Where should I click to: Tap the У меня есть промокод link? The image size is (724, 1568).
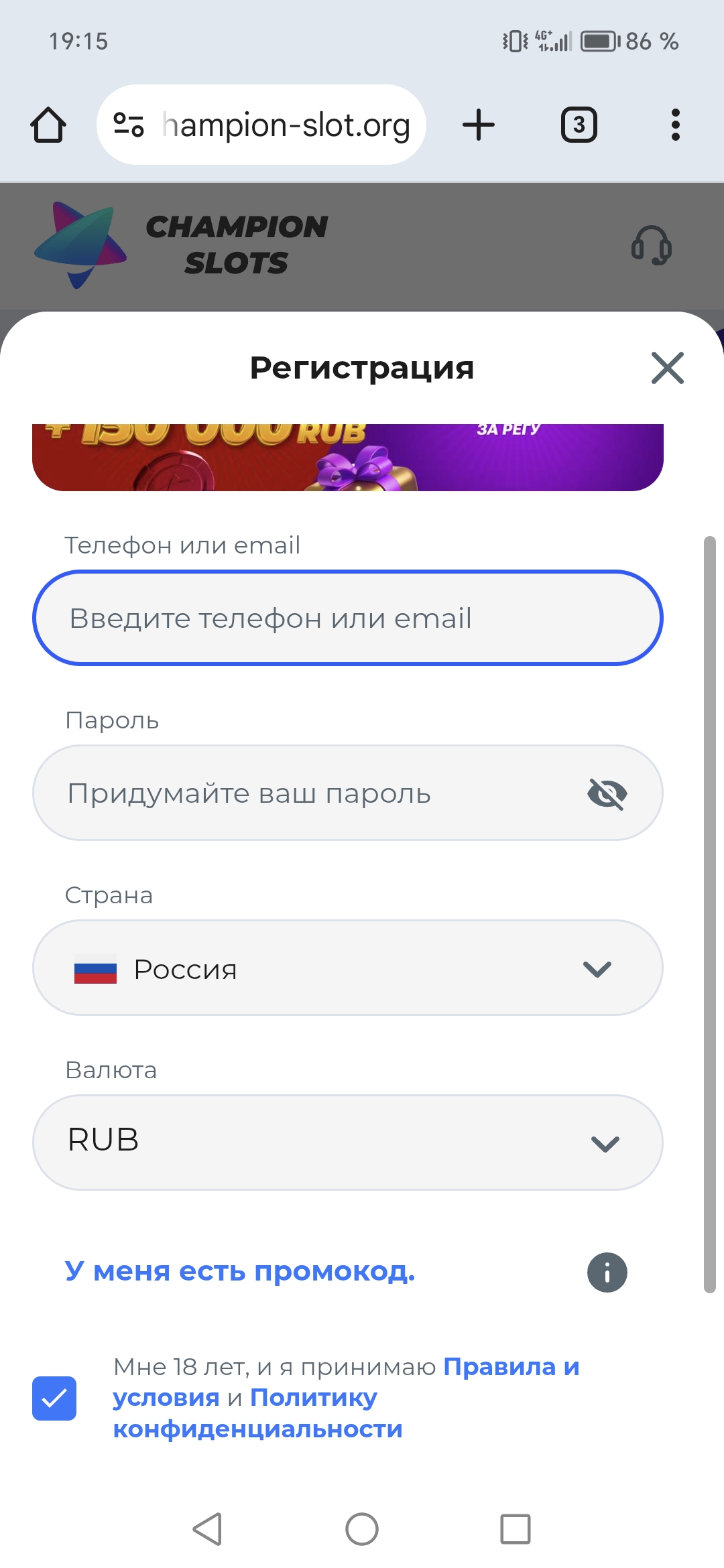[x=240, y=1271]
